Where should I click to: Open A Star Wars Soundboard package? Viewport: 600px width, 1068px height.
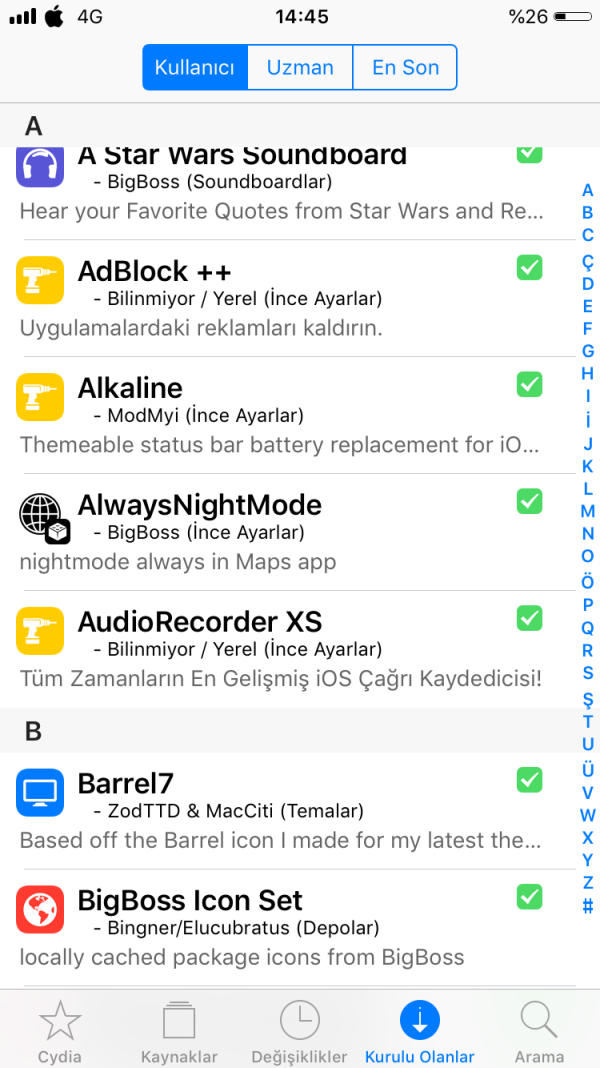(280, 185)
